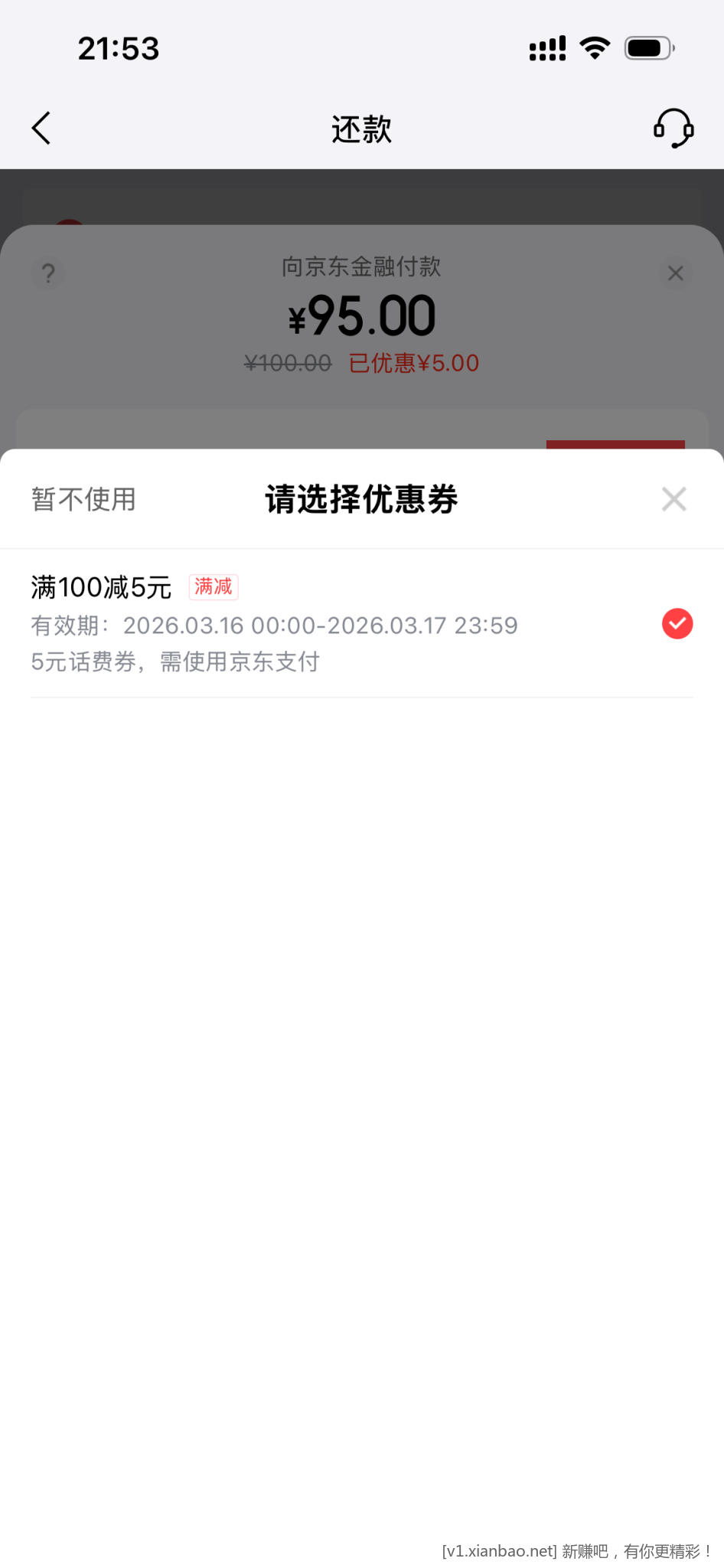724x1568 pixels.
Task: Tap the battery indicator in the status bar
Action: (648, 47)
